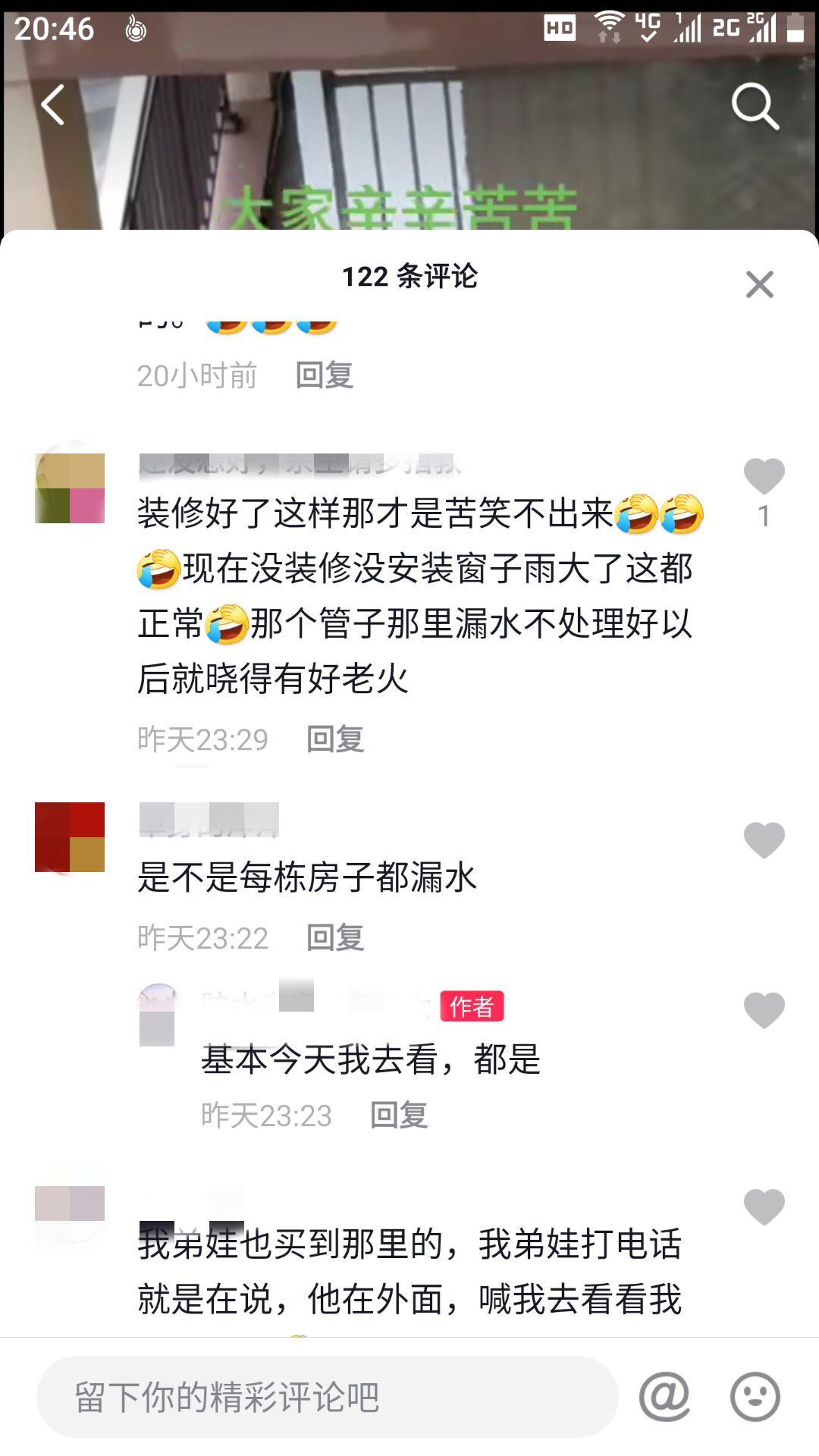819x1456 pixels.
Task: Open the emoji picker smiley icon
Action: click(x=755, y=1397)
